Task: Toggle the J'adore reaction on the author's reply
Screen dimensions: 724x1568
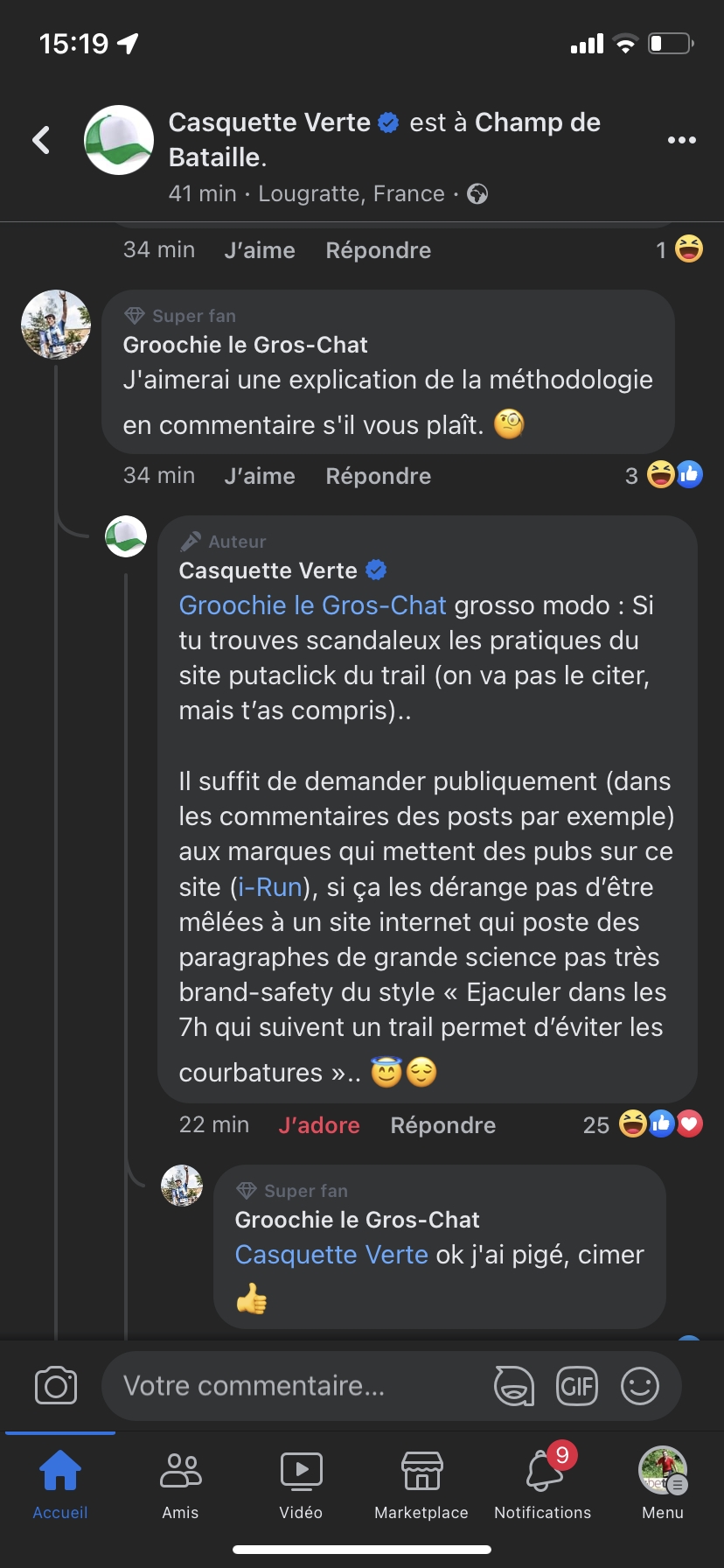Action: coord(319,1125)
